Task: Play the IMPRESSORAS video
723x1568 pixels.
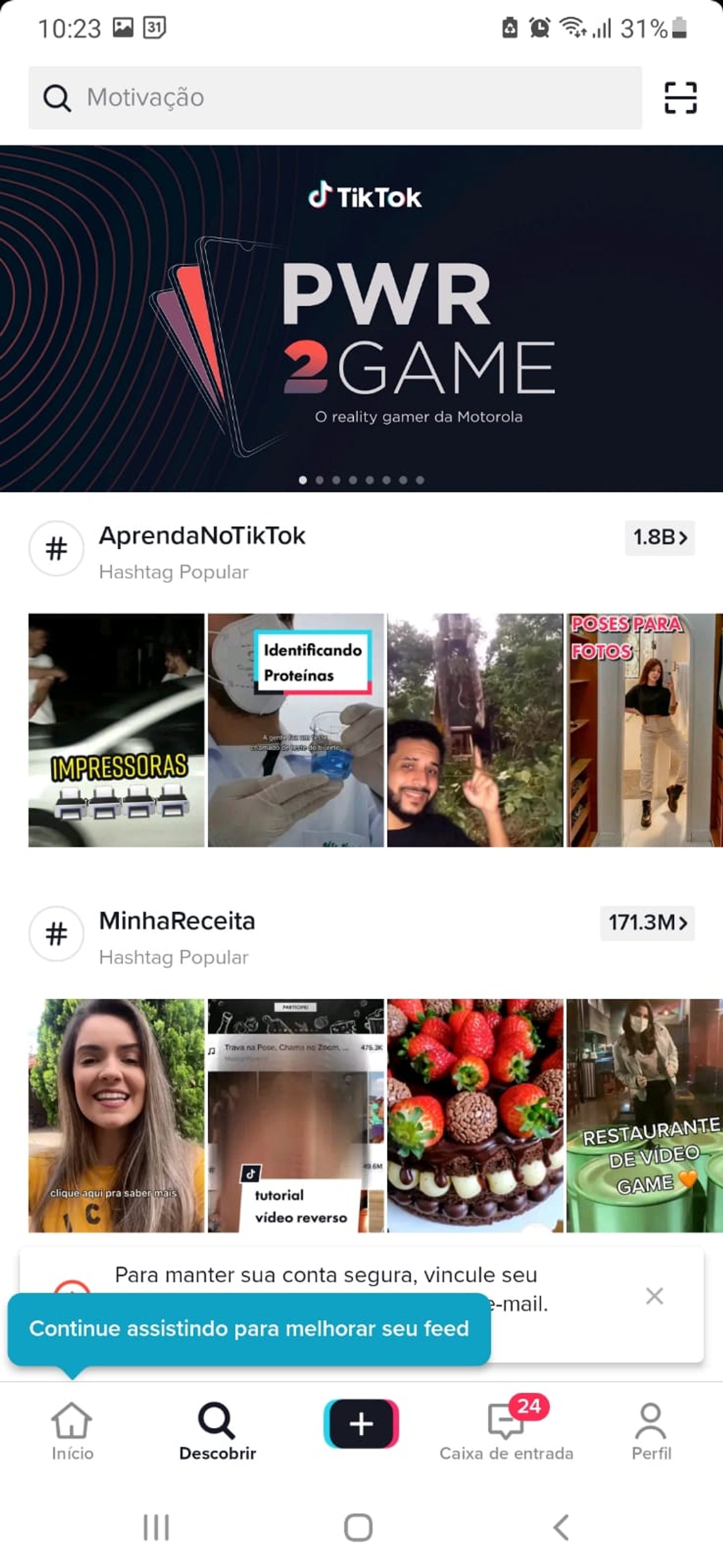Action: (116, 730)
